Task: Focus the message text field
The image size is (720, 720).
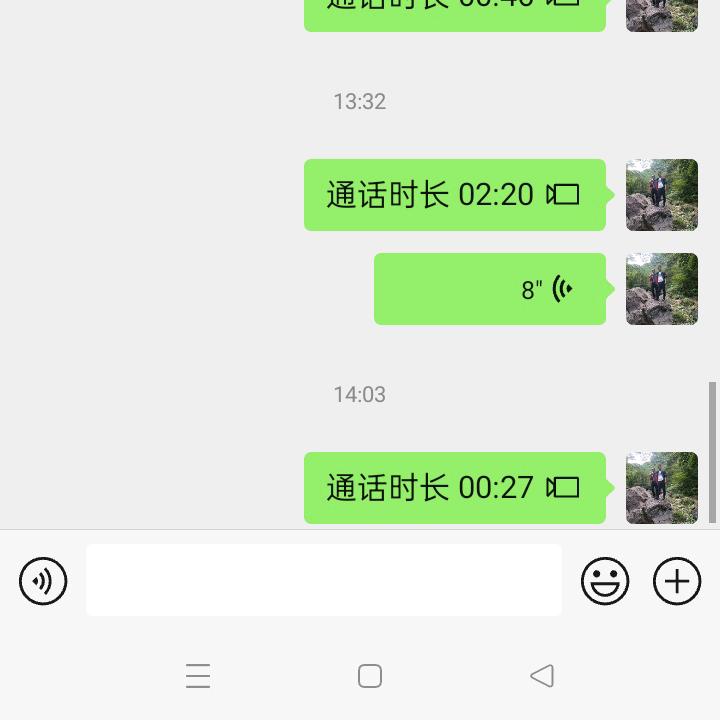Action: 323,580
